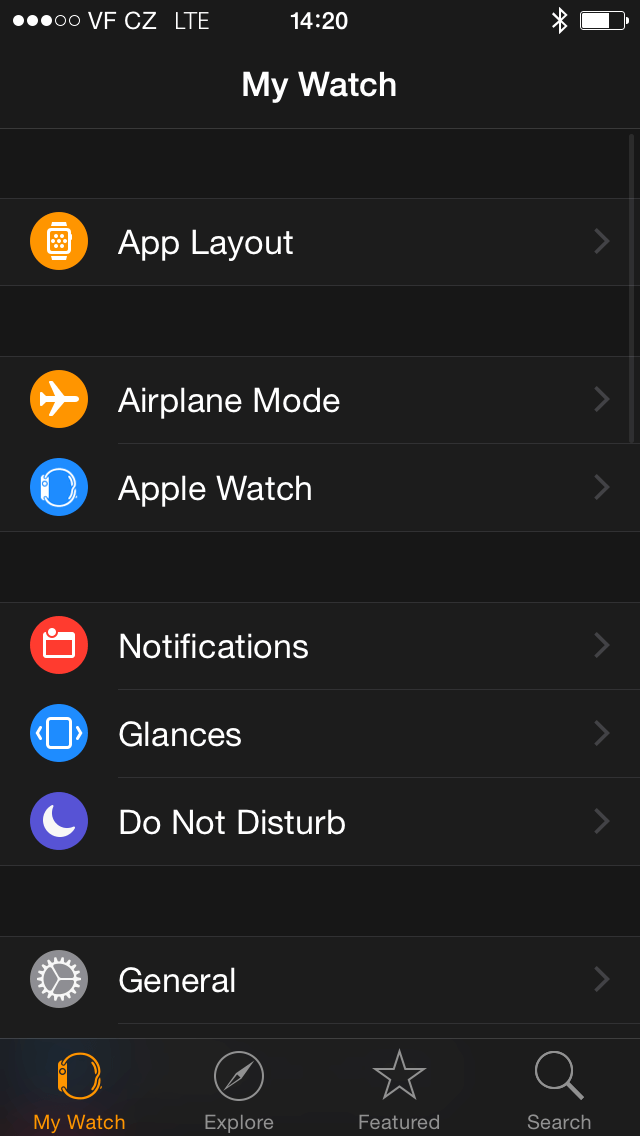Viewport: 640px width, 1136px height.
Task: Open General settings
Action: click(x=320, y=980)
